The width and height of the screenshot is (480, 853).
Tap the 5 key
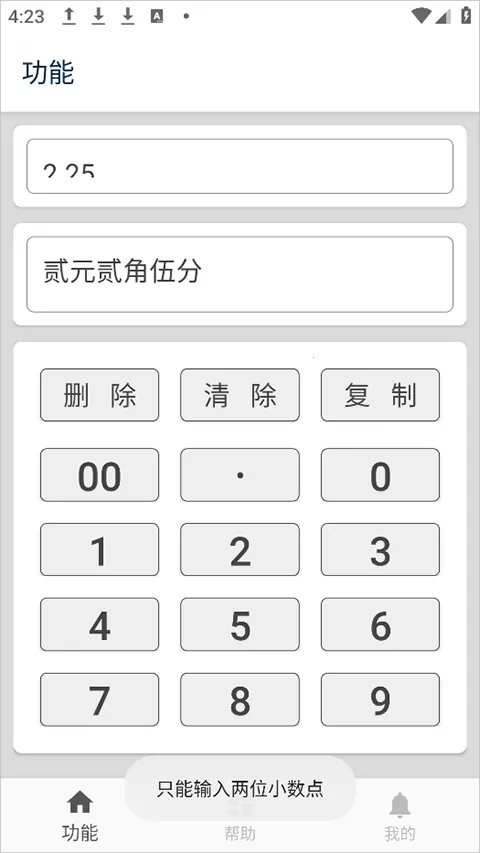(240, 625)
